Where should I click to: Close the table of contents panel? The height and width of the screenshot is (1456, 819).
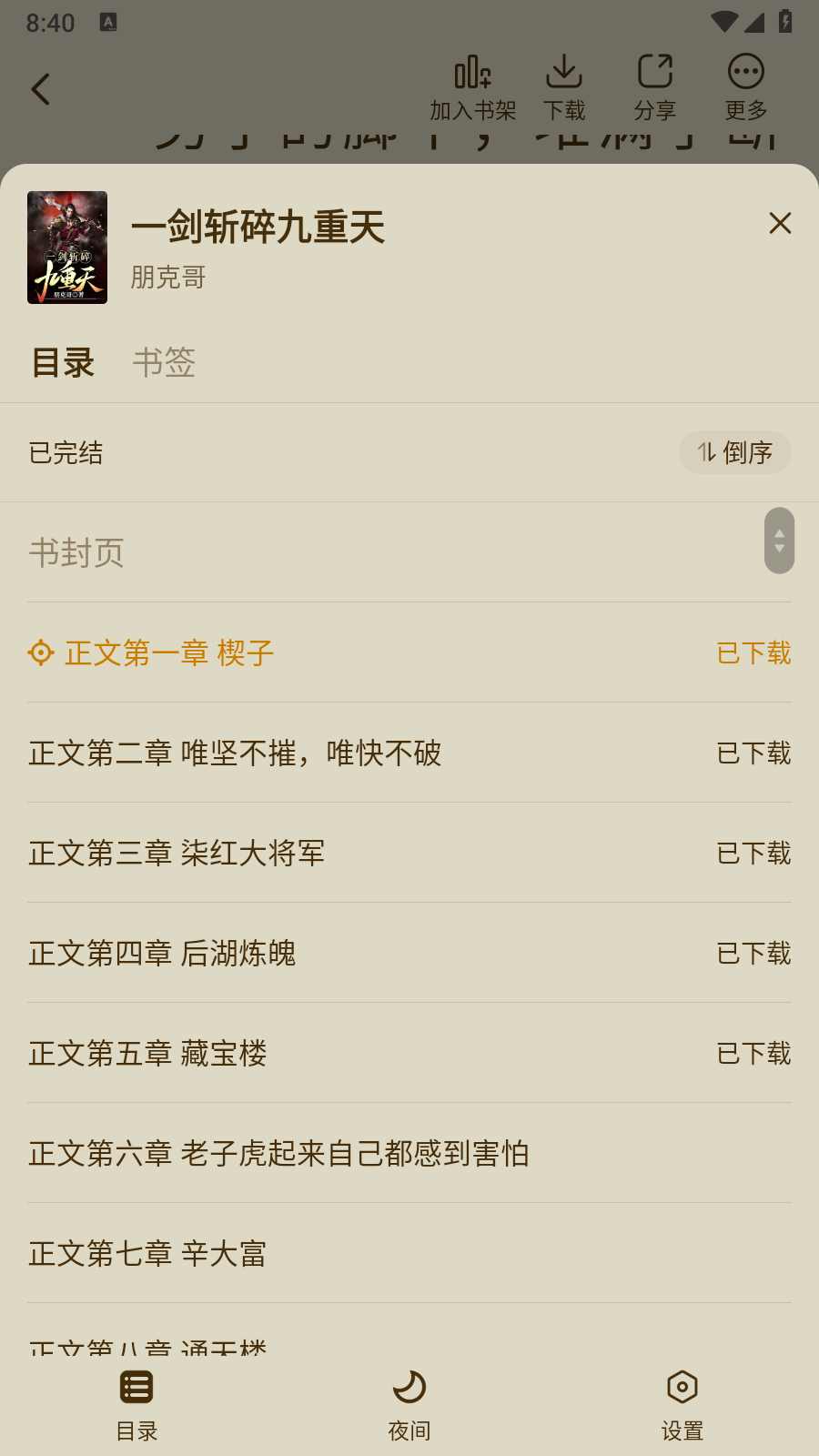point(780,223)
